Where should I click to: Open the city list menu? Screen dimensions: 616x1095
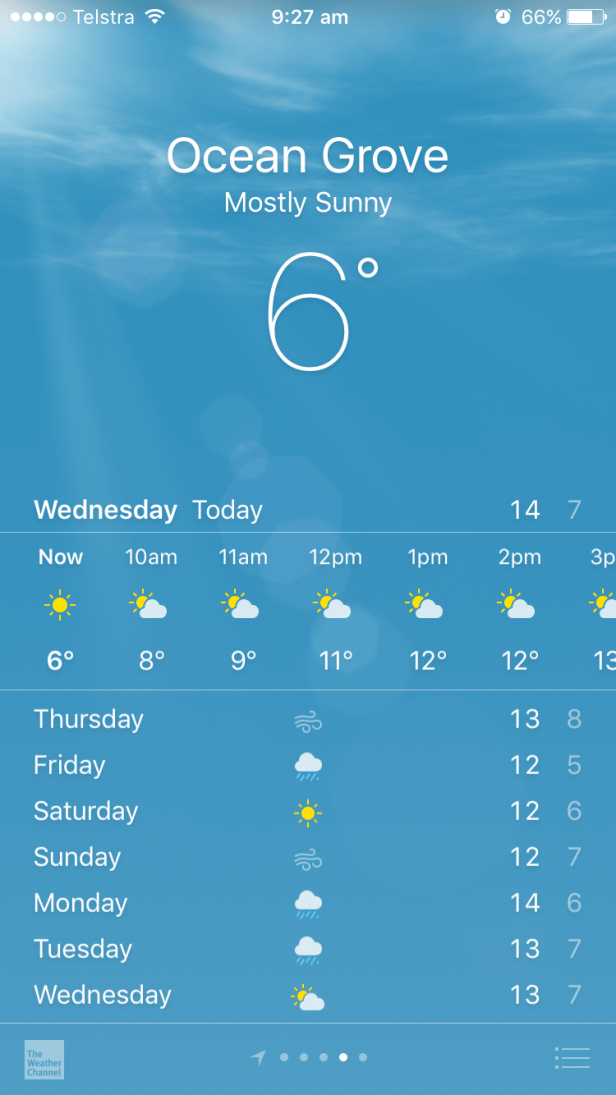(x=572, y=1058)
